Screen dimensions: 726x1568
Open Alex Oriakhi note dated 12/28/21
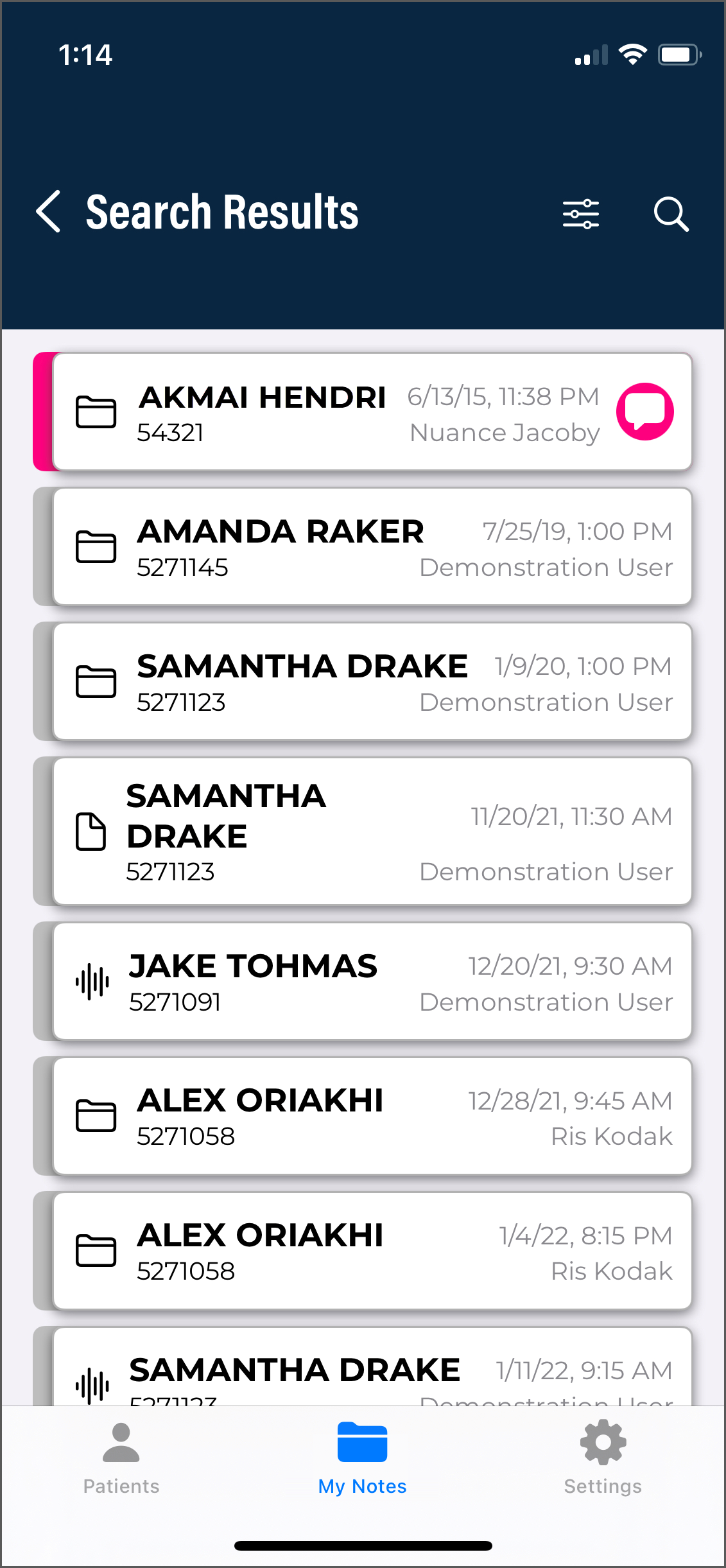[372, 1117]
